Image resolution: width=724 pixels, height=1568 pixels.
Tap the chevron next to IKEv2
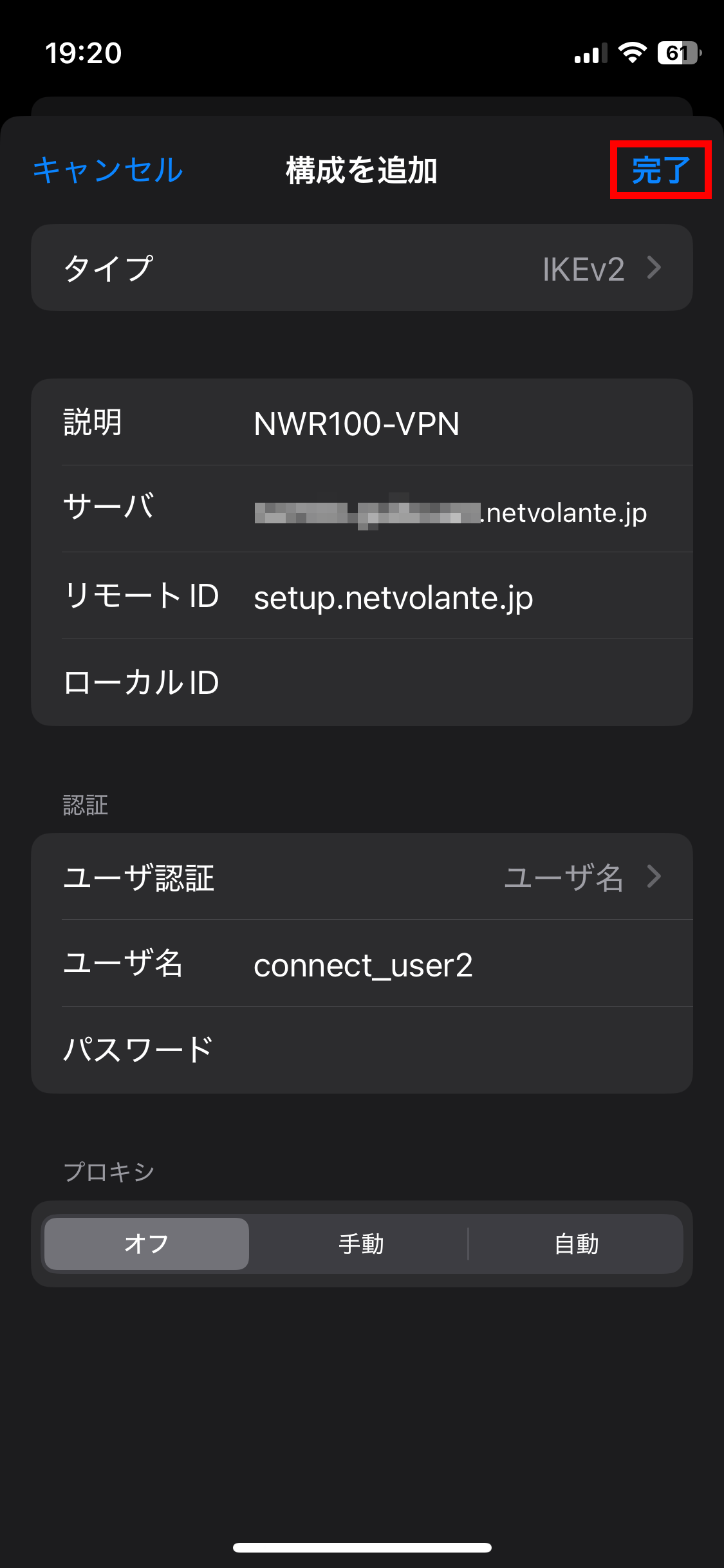[x=655, y=268]
